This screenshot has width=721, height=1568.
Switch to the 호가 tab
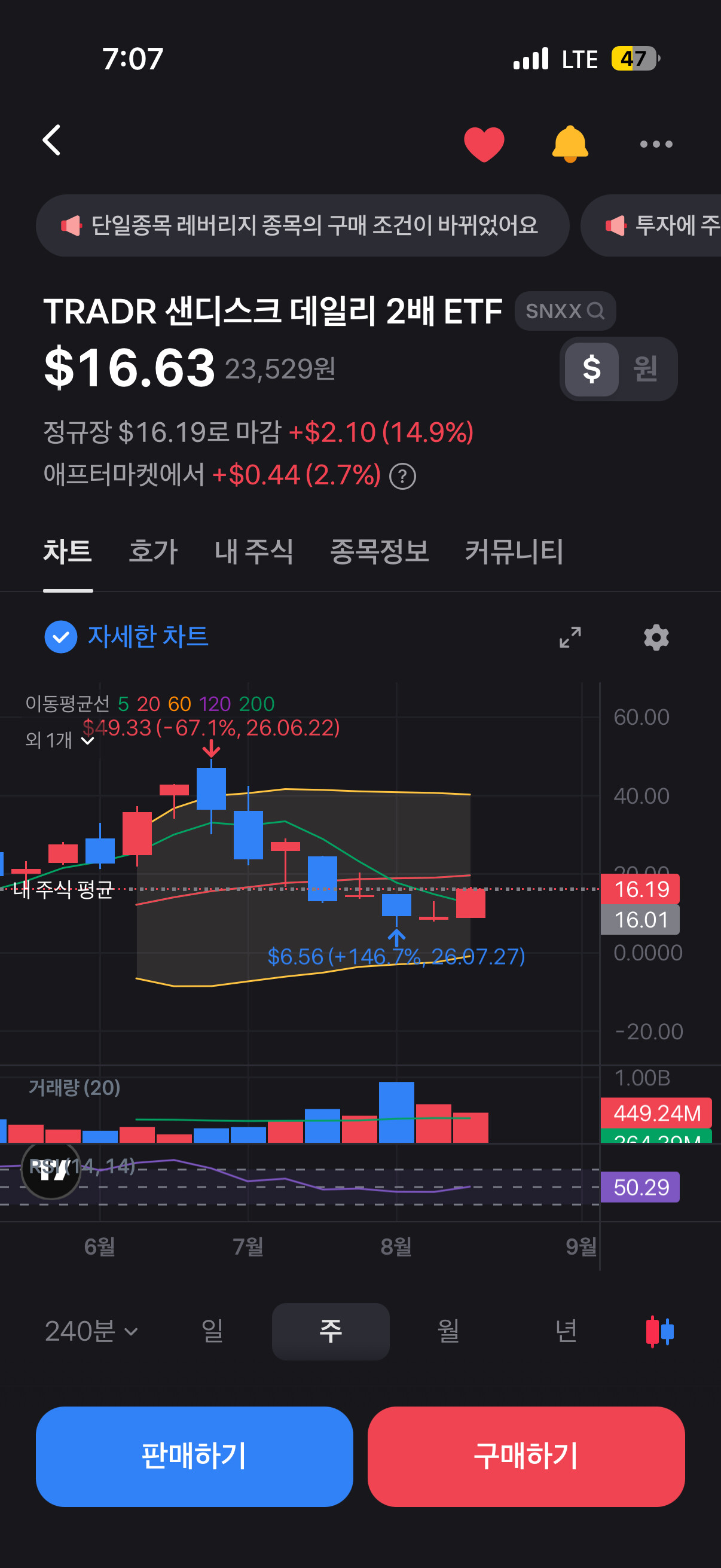pos(152,551)
